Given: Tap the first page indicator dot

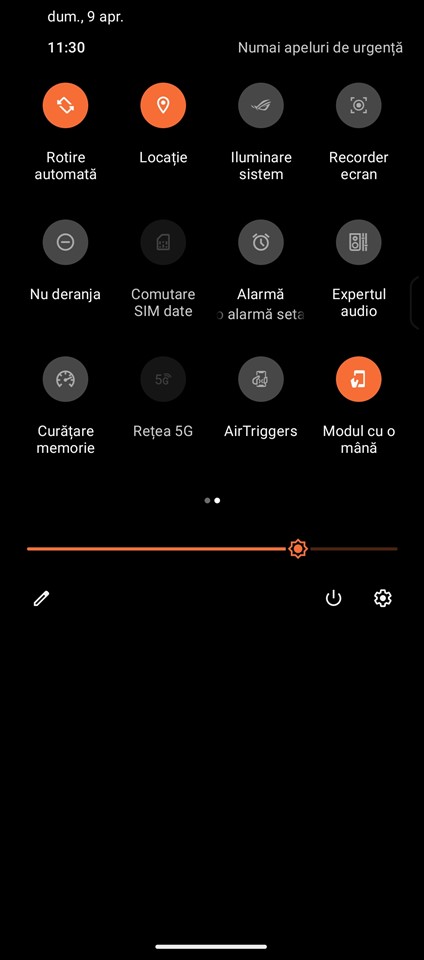Looking at the screenshot, I should 207,500.
